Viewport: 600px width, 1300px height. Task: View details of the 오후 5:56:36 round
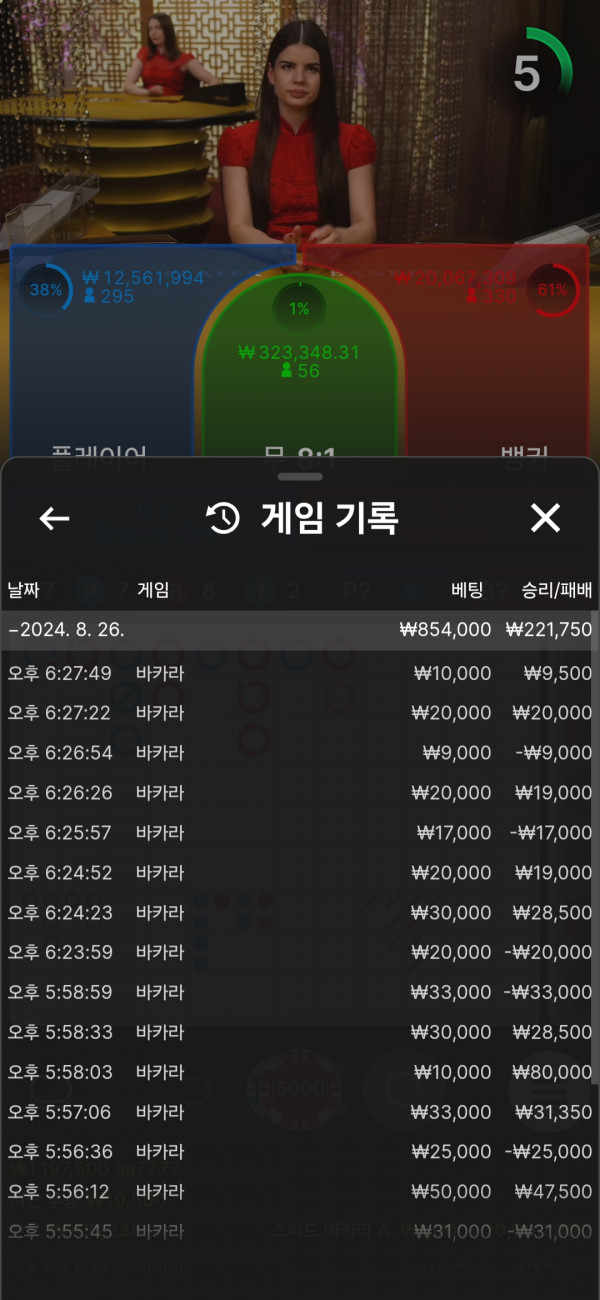pyautogui.click(x=298, y=1152)
